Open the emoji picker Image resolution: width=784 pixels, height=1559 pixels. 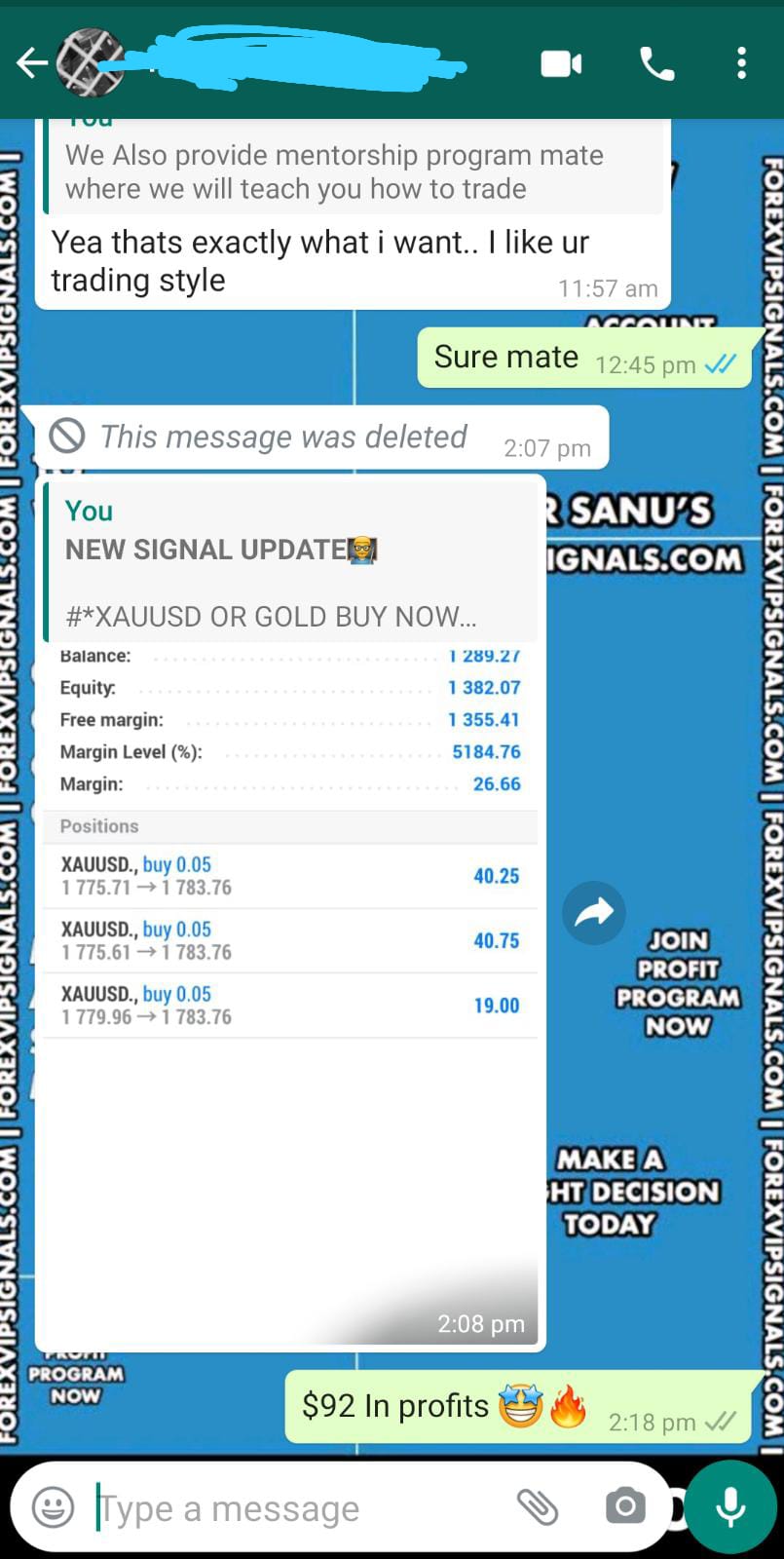click(53, 1508)
